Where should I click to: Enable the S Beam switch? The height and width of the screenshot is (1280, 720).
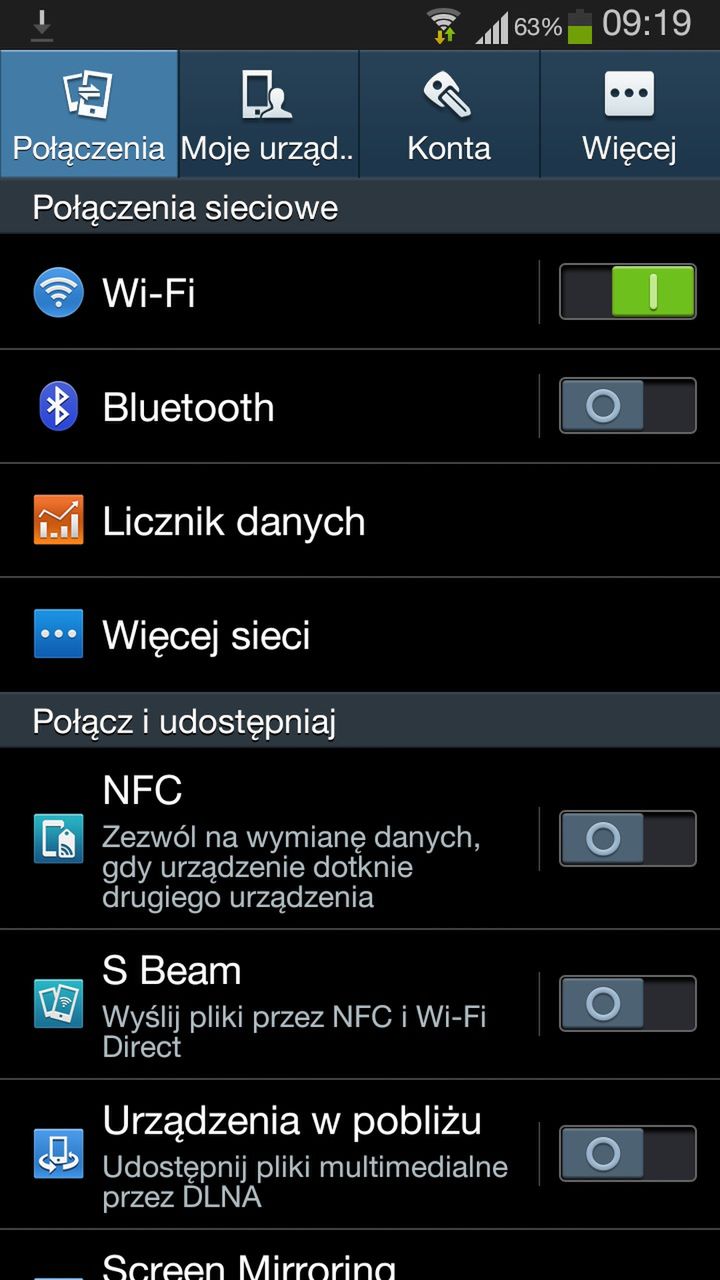click(627, 1003)
